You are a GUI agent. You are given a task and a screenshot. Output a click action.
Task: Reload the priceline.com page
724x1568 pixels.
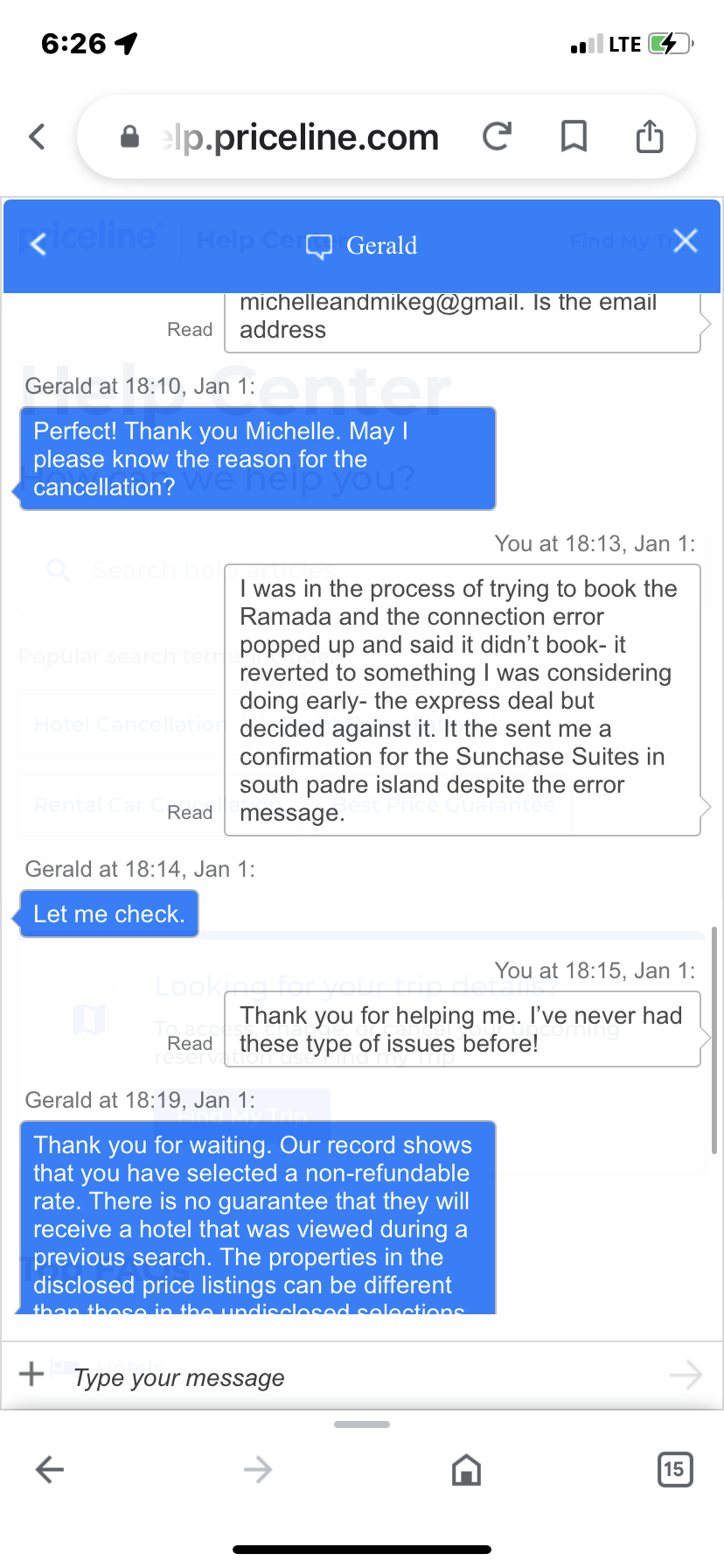pyautogui.click(x=497, y=136)
